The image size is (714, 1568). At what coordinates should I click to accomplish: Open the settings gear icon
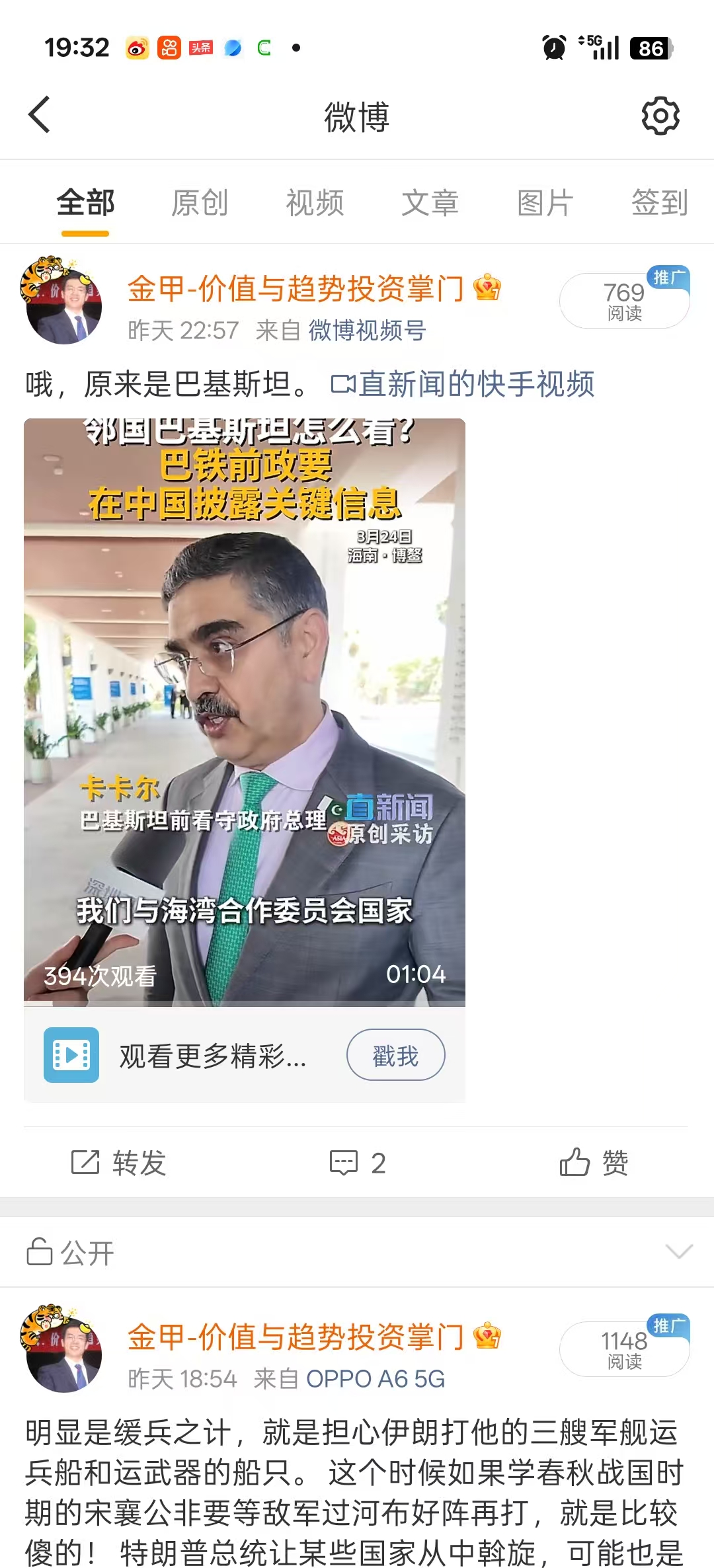coord(660,116)
